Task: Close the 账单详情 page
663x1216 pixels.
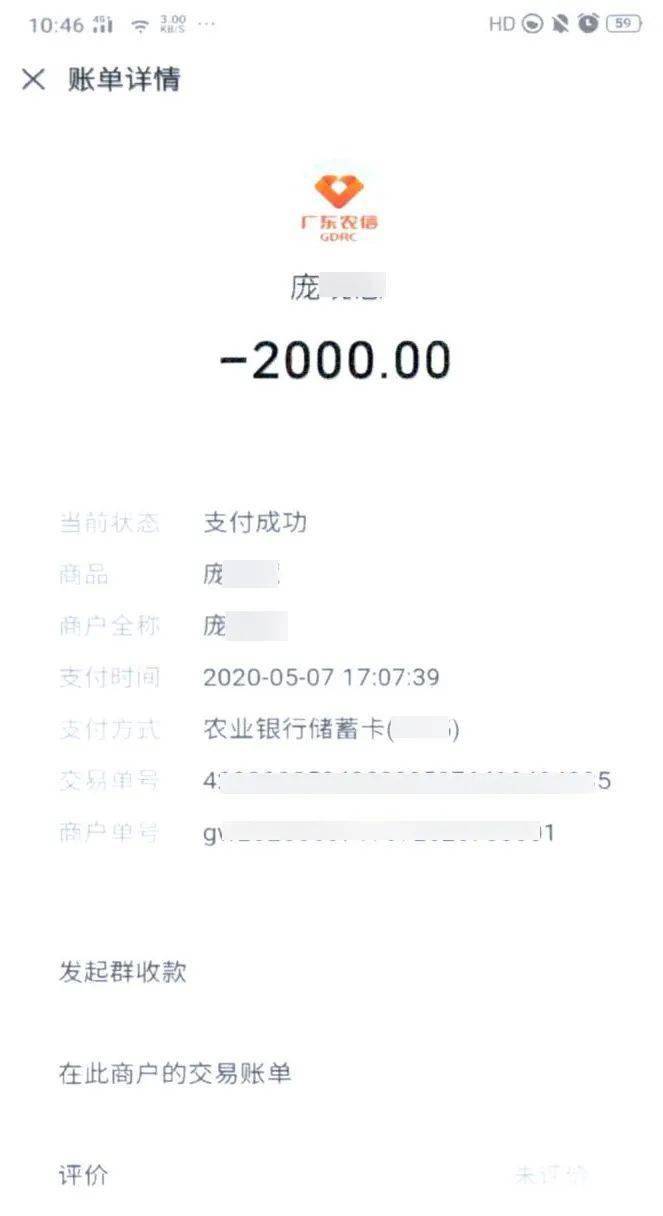Action: [x=34, y=80]
